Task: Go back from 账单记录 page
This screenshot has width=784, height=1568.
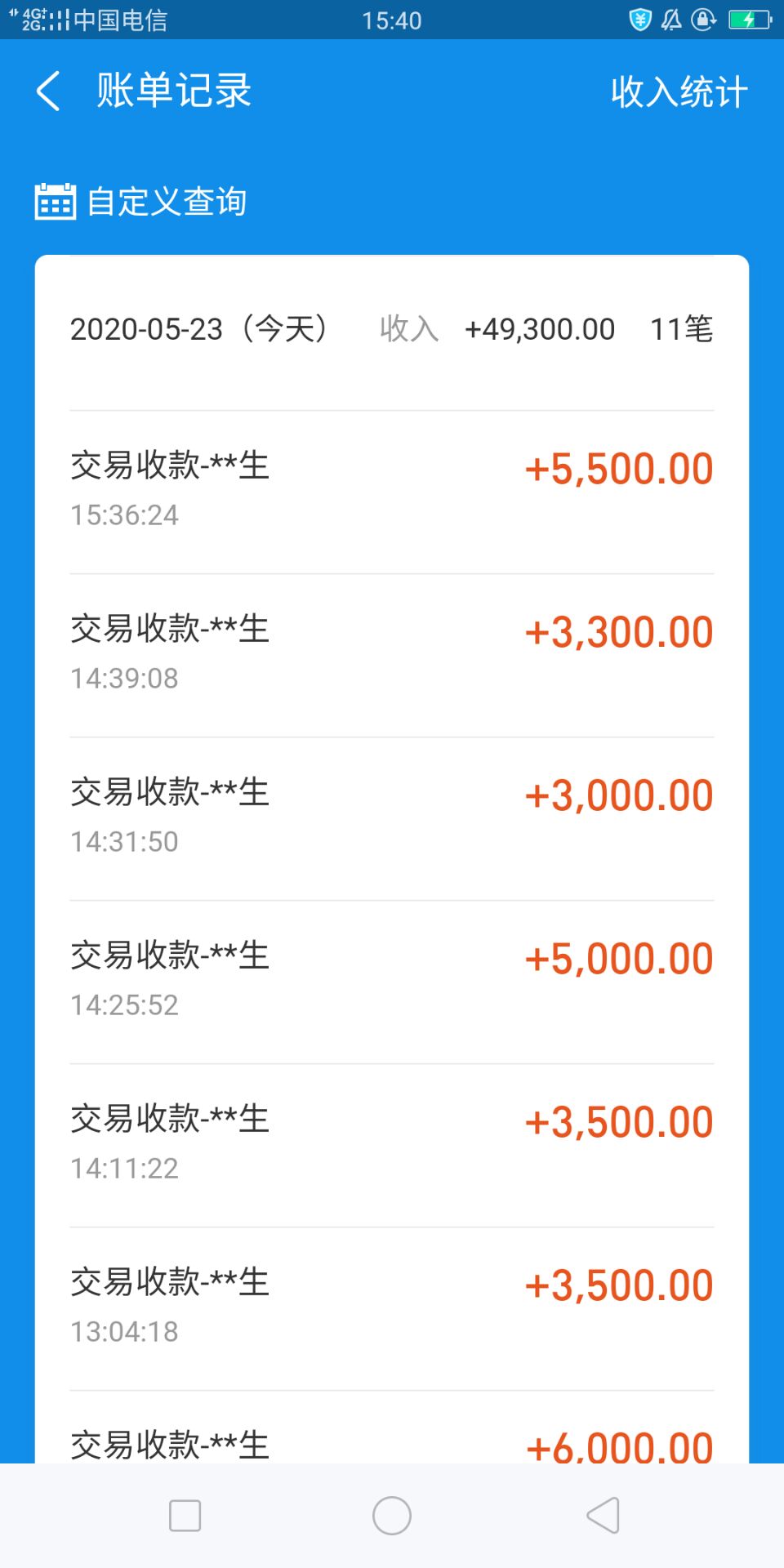Action: (49, 91)
